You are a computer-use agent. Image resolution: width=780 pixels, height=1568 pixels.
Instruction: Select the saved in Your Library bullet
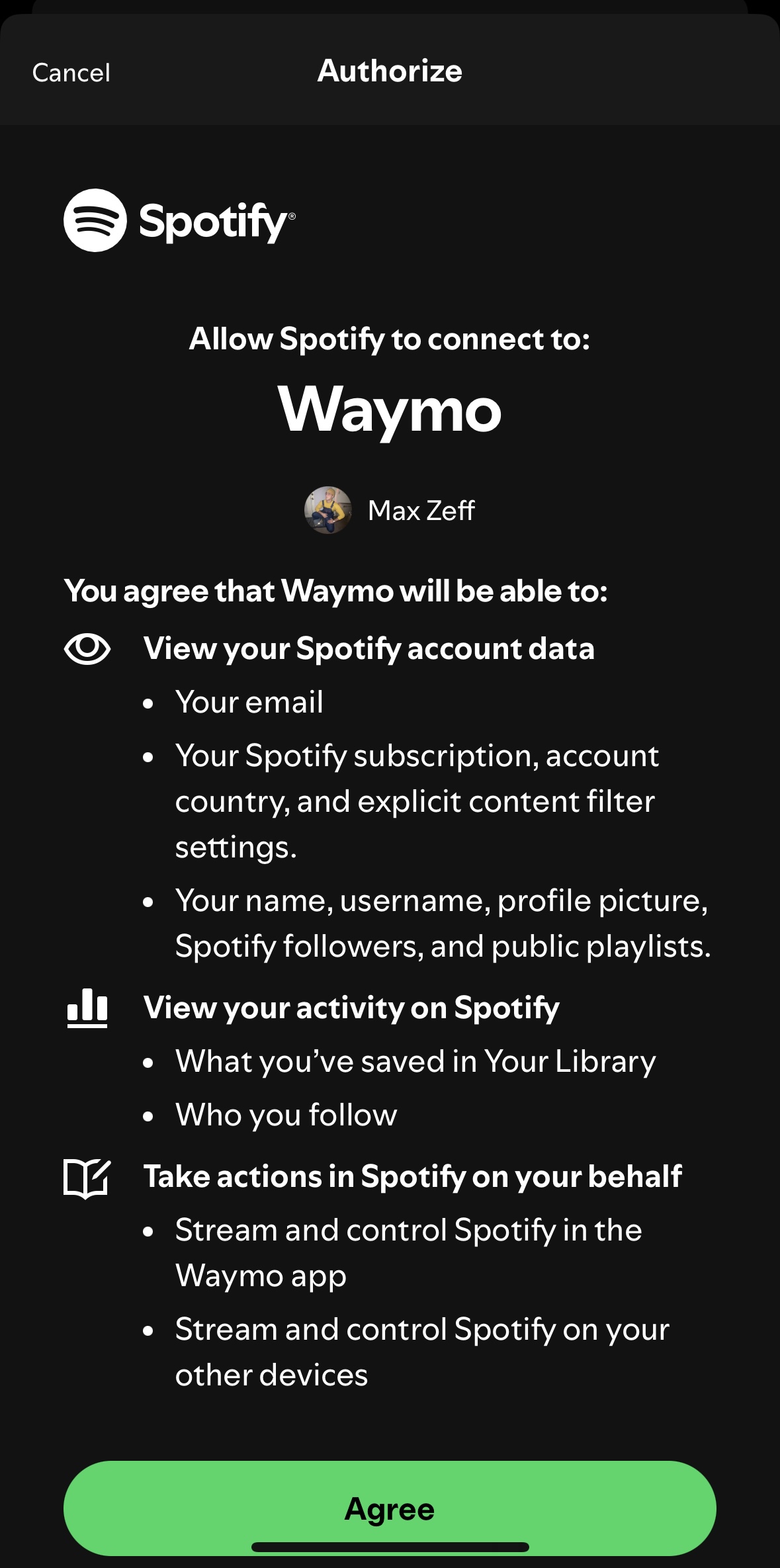click(415, 1061)
